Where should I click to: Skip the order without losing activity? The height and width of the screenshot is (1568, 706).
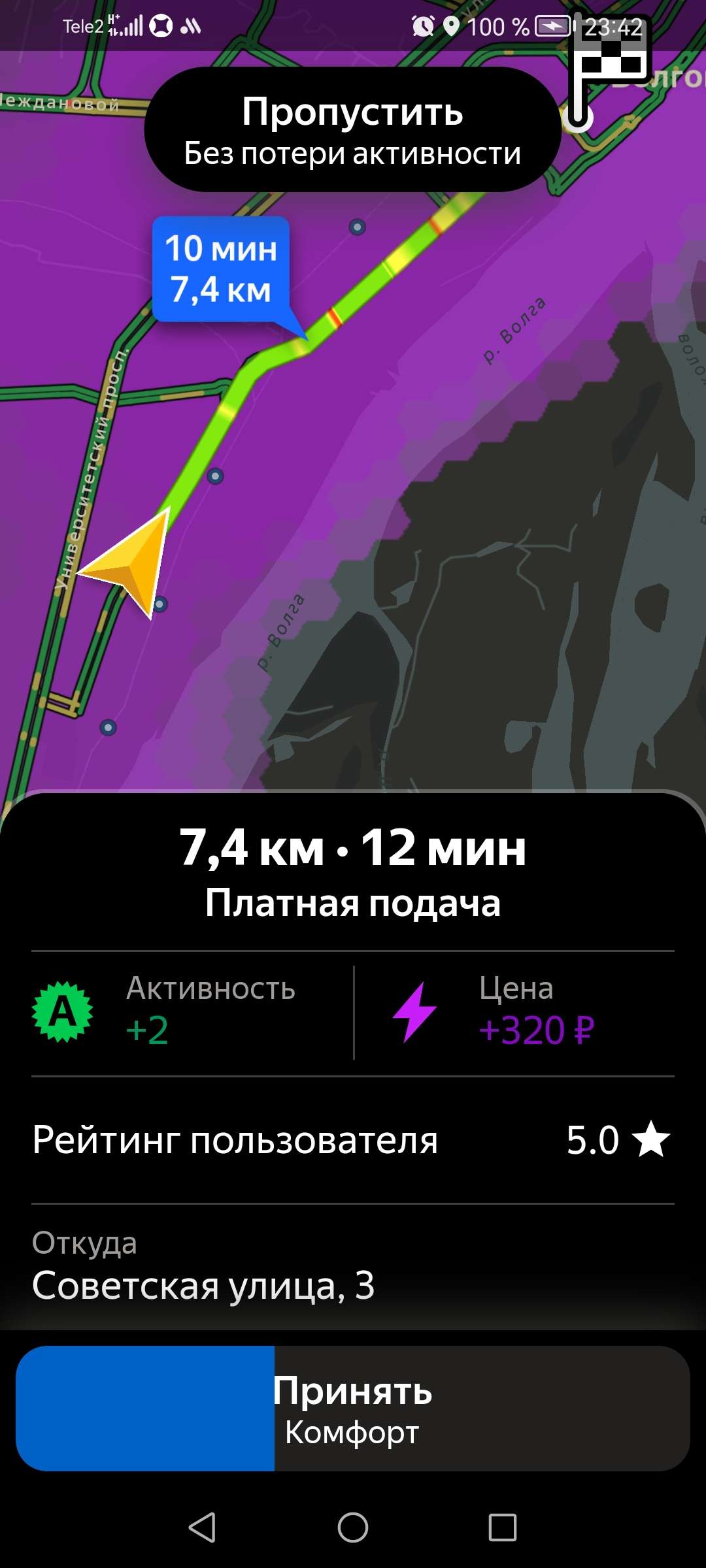click(352, 129)
